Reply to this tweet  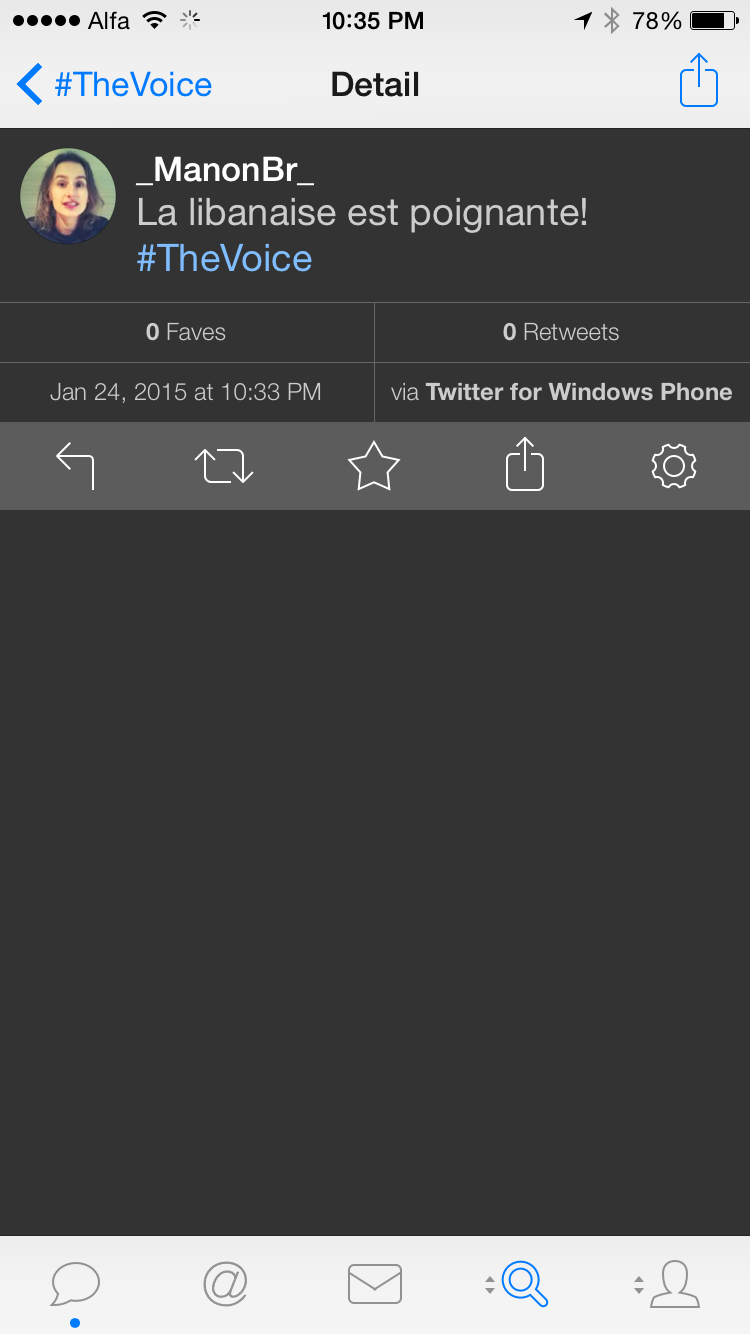(x=75, y=466)
